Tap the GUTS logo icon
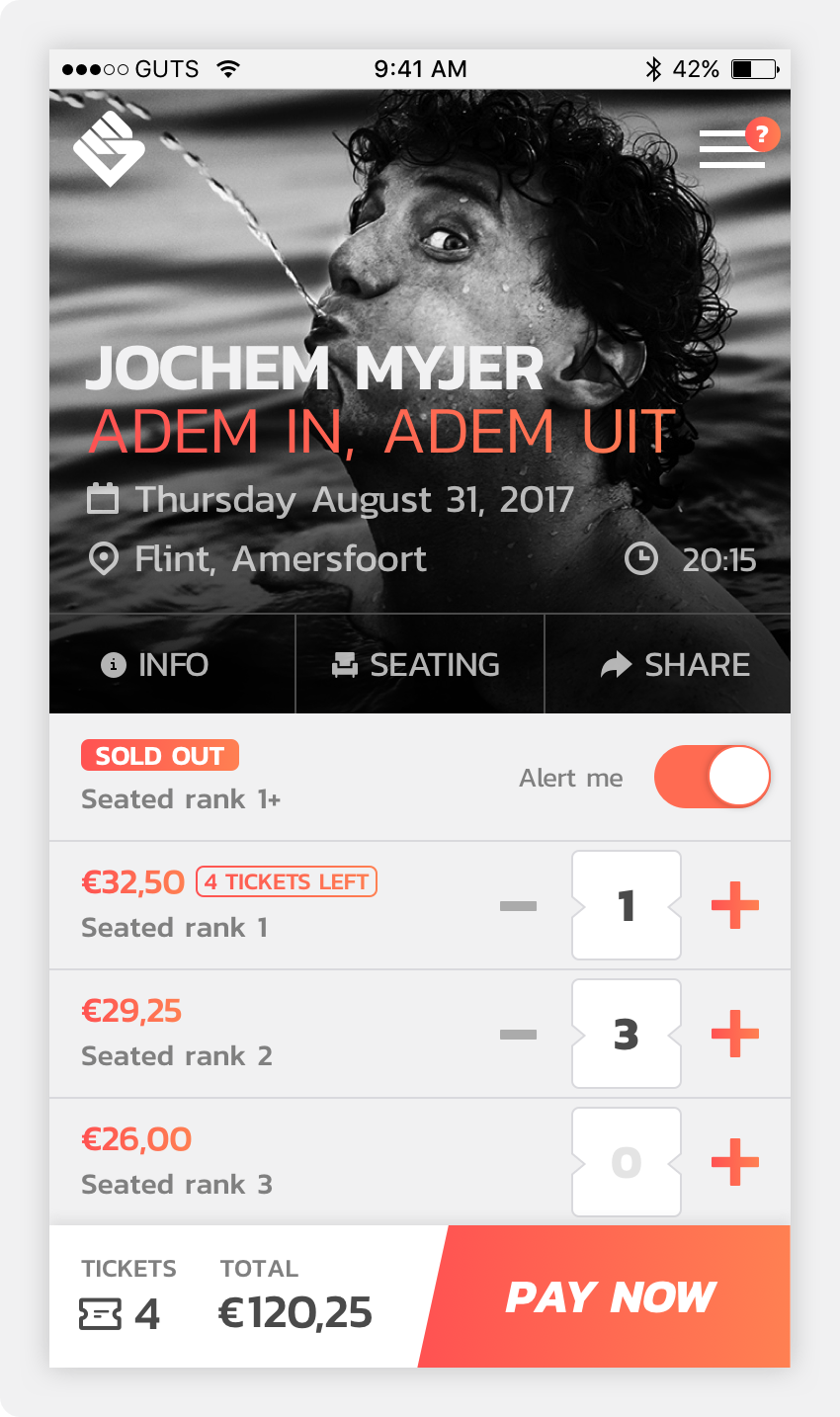Image resolution: width=840 pixels, height=1417 pixels. (109, 148)
